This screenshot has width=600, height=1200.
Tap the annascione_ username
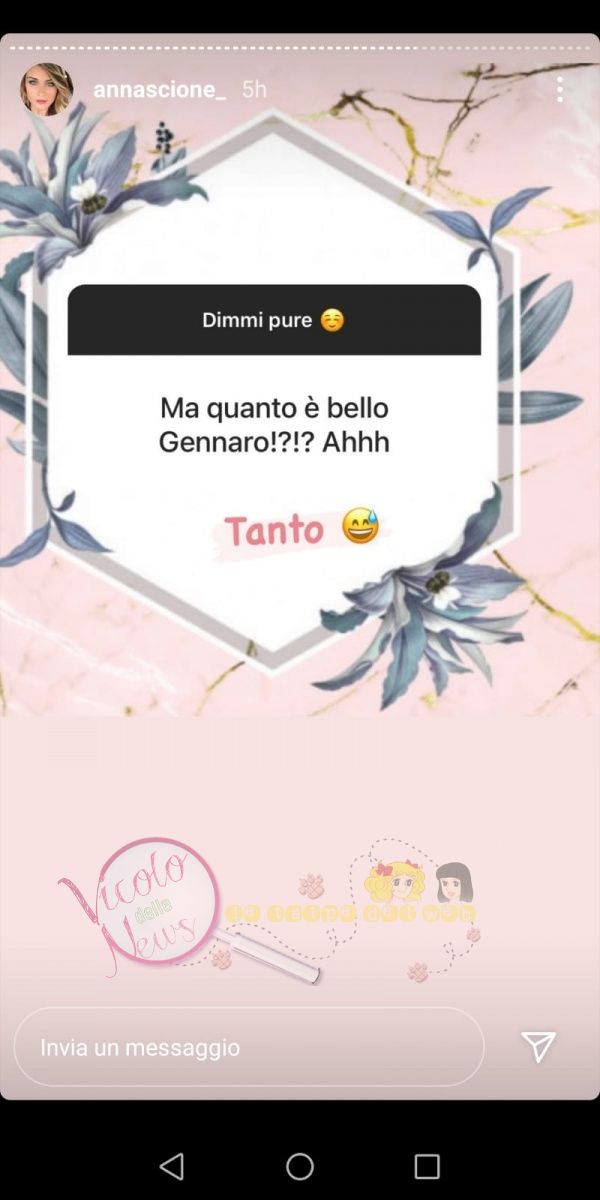pyautogui.click(x=159, y=90)
